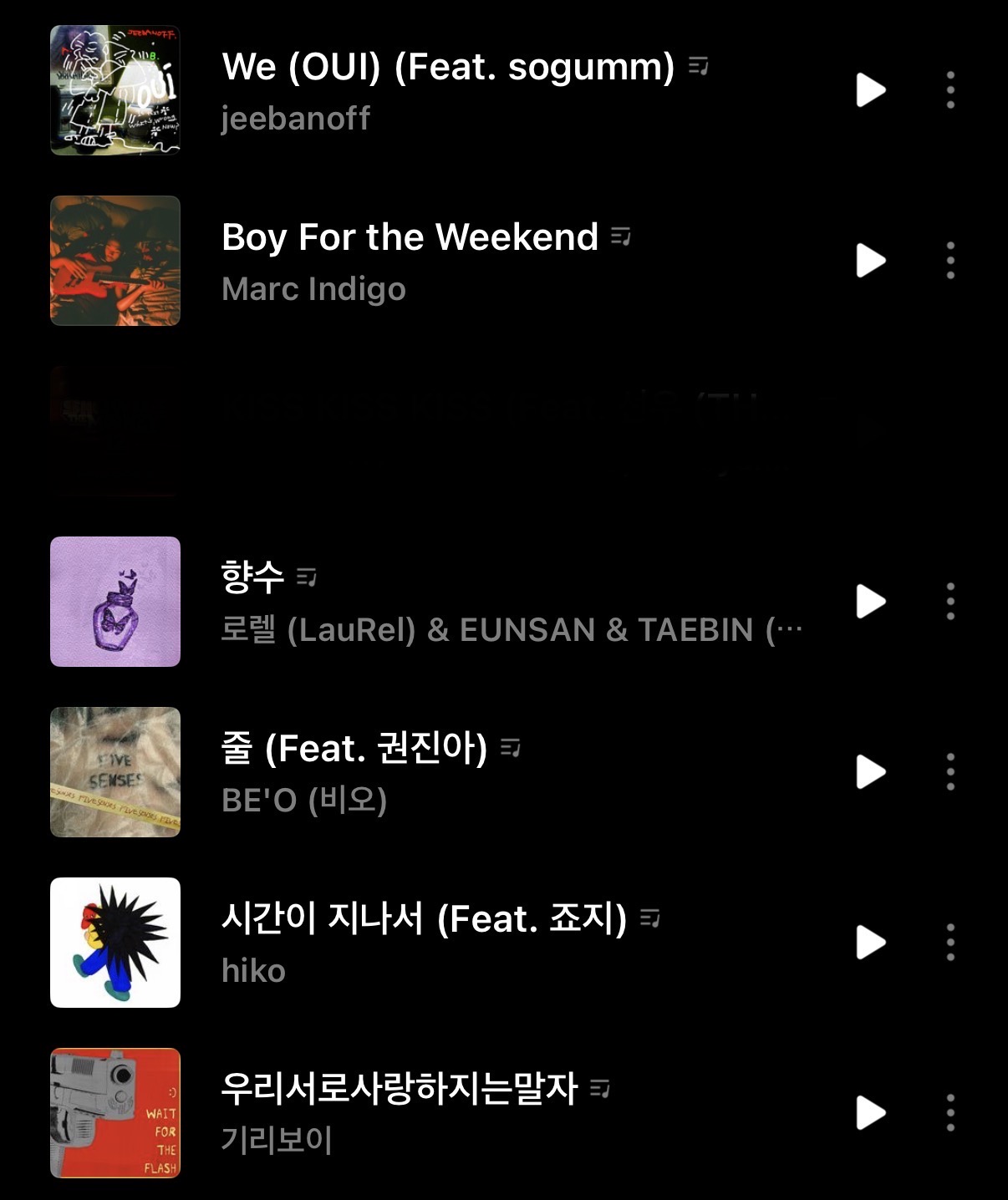The height and width of the screenshot is (1200, 1008).
Task: Open the Five Senses album cover for 줄
Action: coord(115,772)
